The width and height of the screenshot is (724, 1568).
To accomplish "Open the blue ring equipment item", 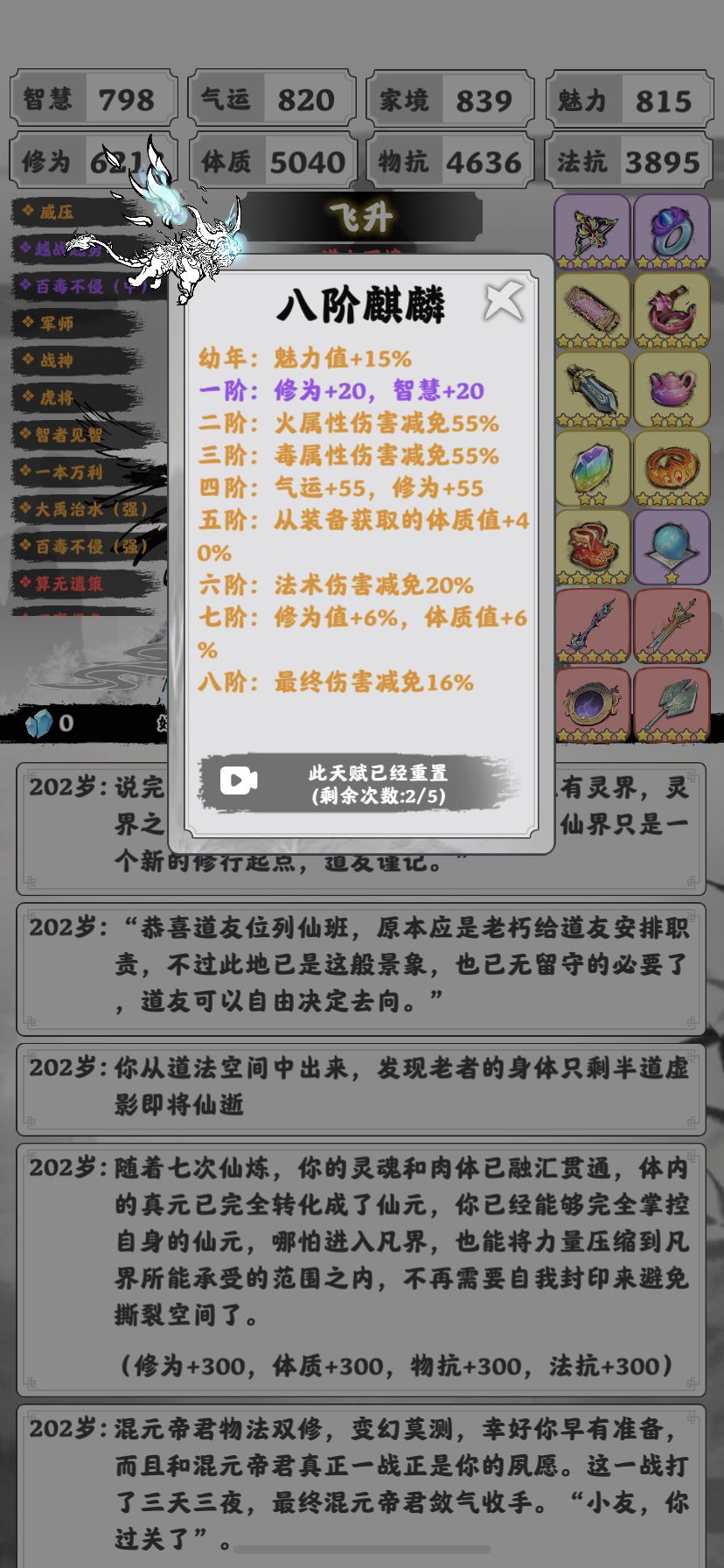I will click(x=672, y=230).
